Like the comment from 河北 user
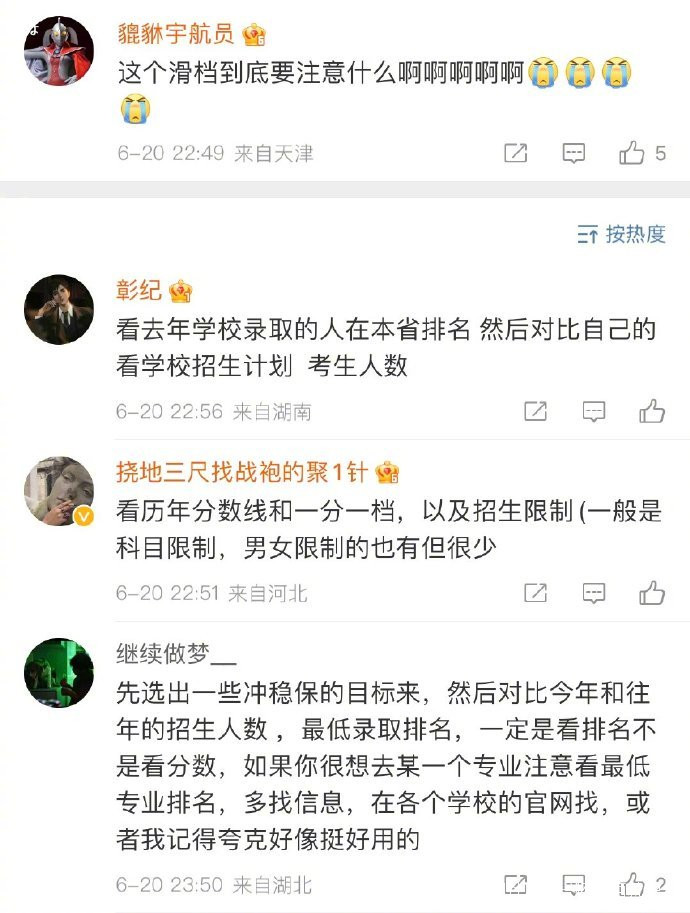 pyautogui.click(x=652, y=593)
